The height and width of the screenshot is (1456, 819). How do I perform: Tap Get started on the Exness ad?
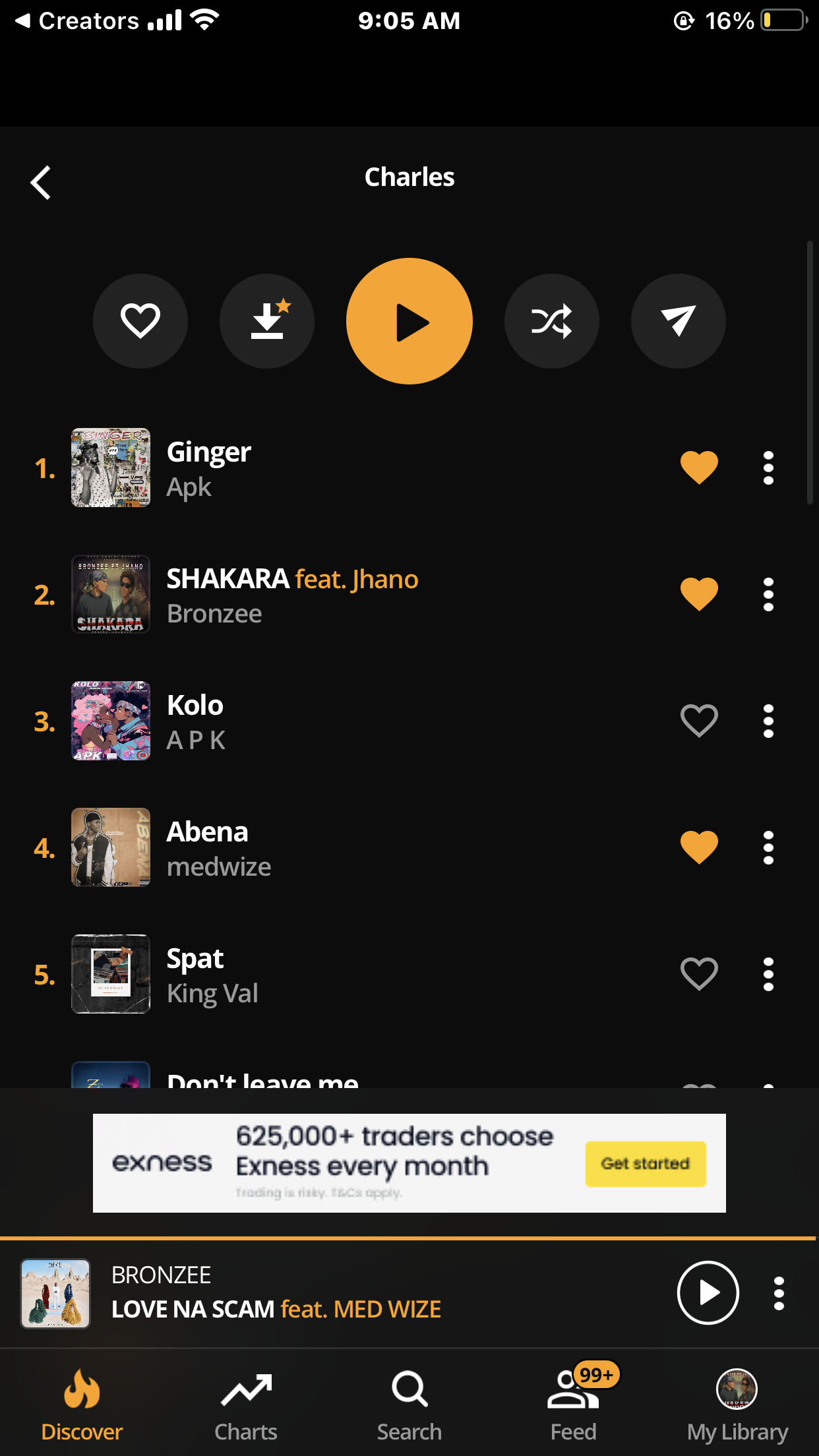click(x=645, y=1164)
